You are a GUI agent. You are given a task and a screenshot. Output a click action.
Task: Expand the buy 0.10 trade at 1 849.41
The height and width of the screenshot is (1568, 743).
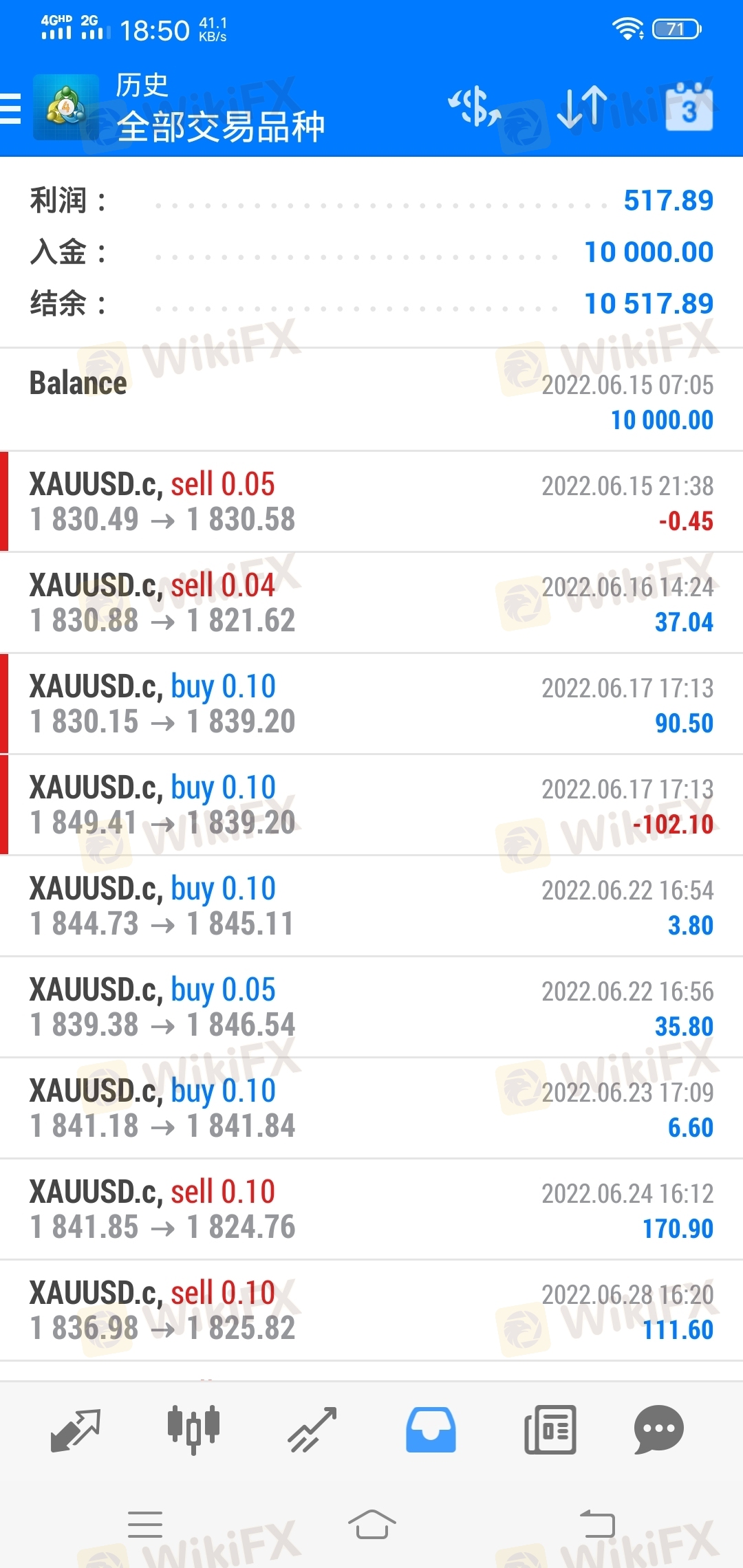371,805
